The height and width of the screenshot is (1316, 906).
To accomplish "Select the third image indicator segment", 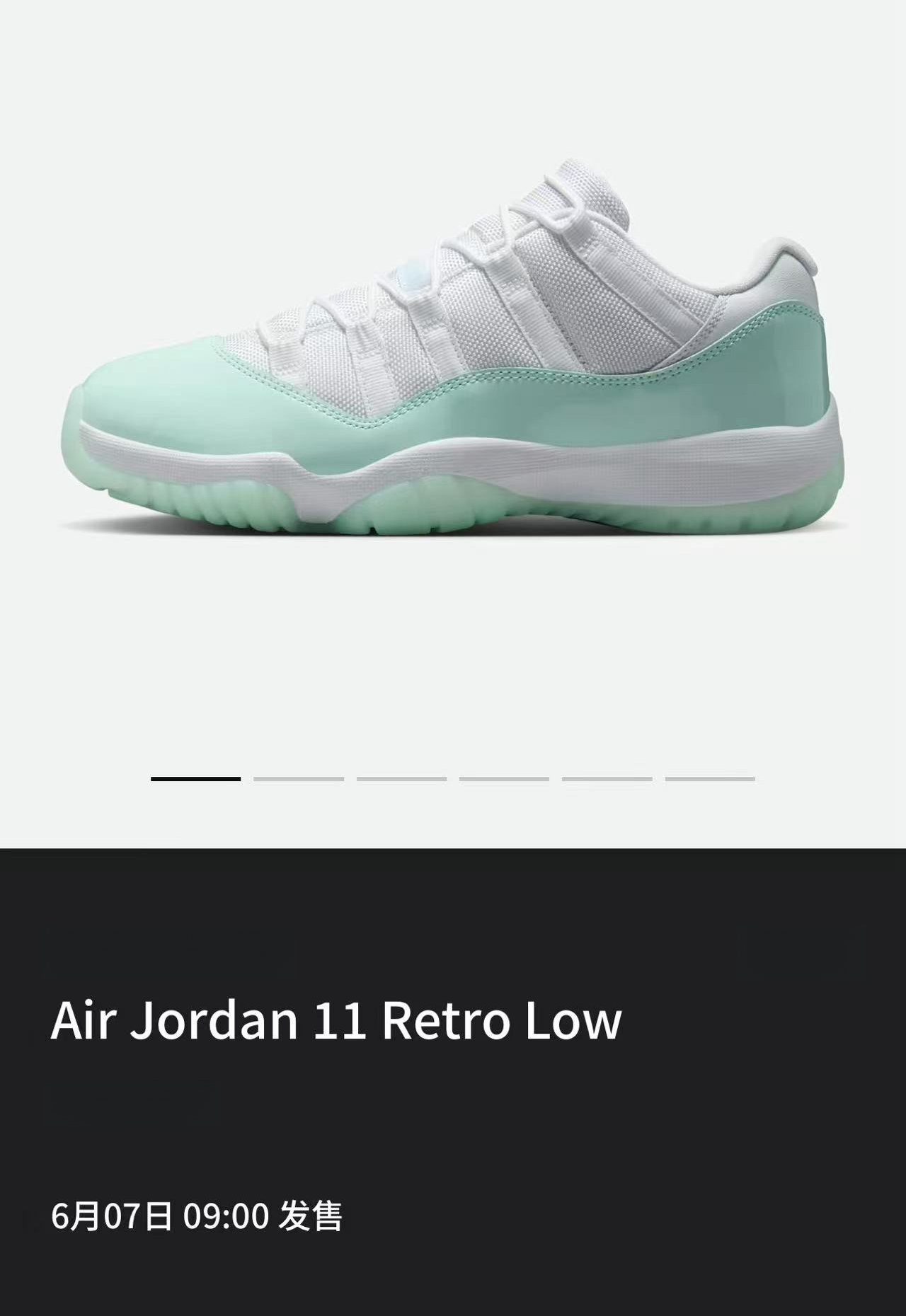I will [x=401, y=778].
